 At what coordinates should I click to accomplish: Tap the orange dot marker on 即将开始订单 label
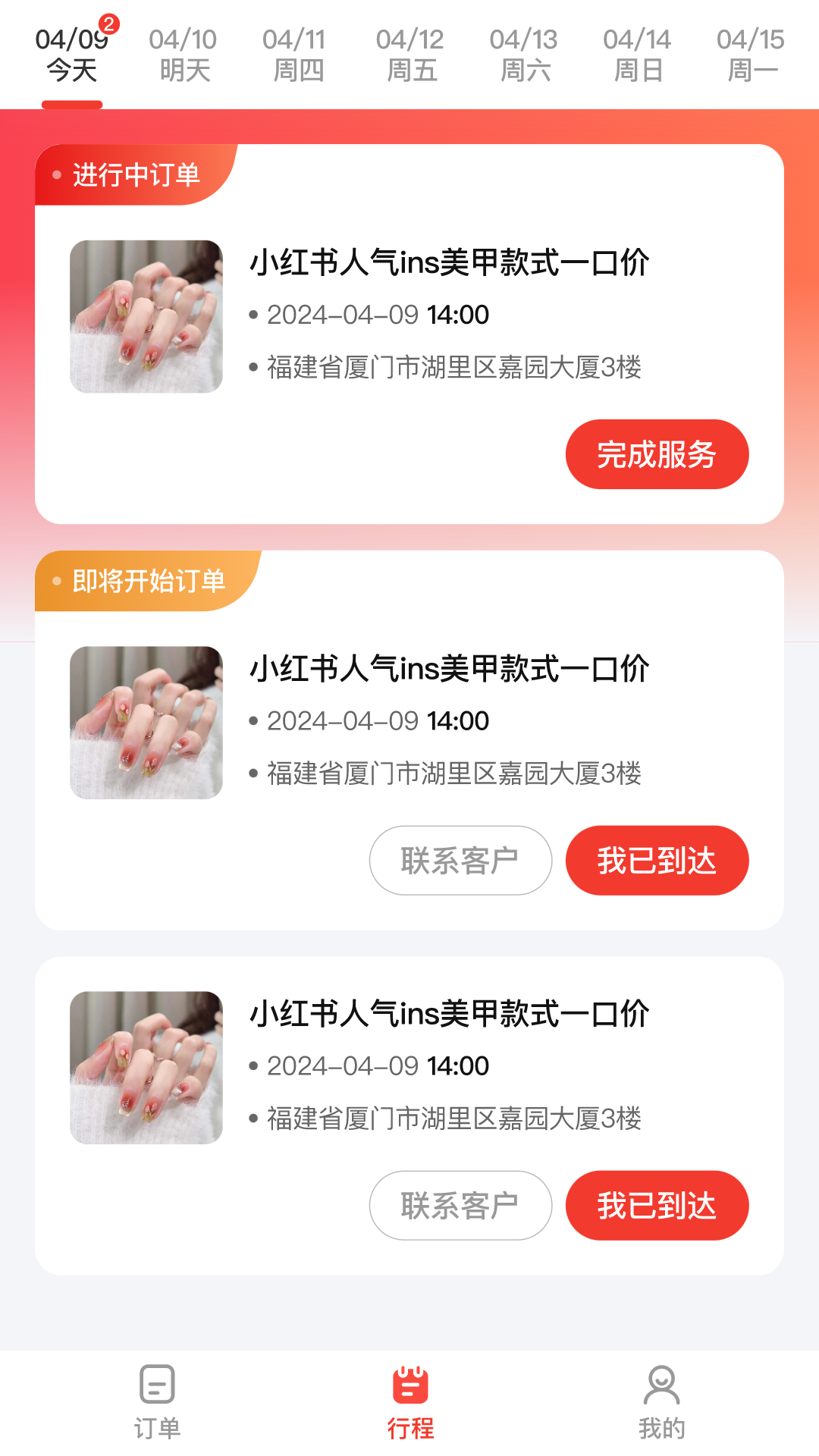pos(55,580)
